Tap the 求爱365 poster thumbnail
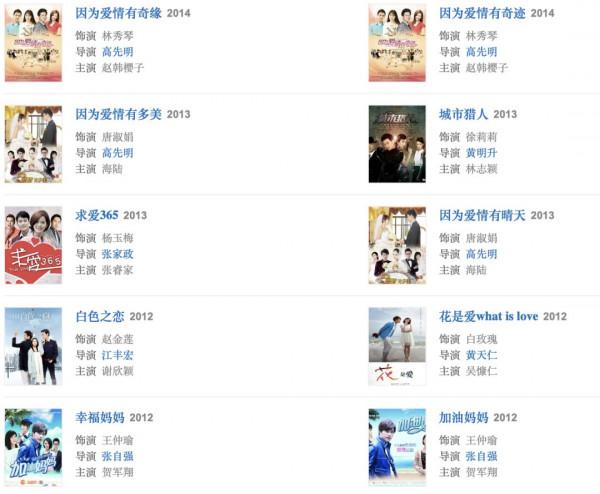This screenshot has height=494, width=600. [x=33, y=245]
